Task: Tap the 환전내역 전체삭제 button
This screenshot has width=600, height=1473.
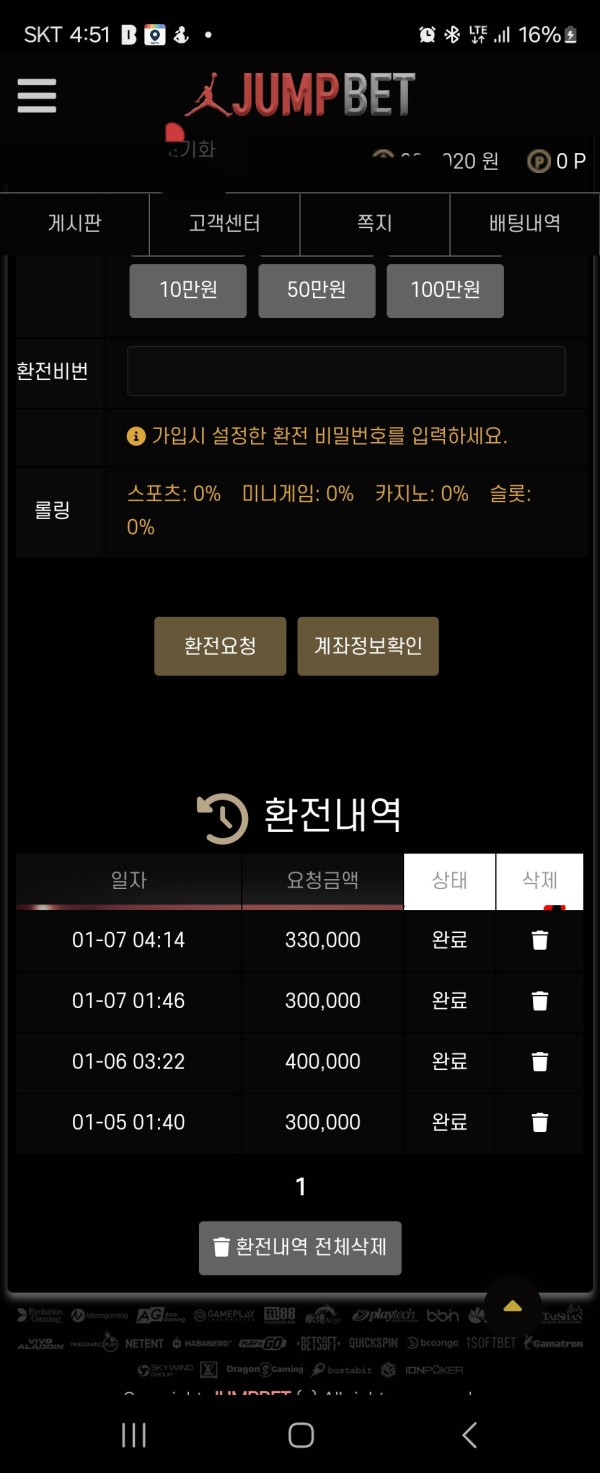Action: point(300,1247)
